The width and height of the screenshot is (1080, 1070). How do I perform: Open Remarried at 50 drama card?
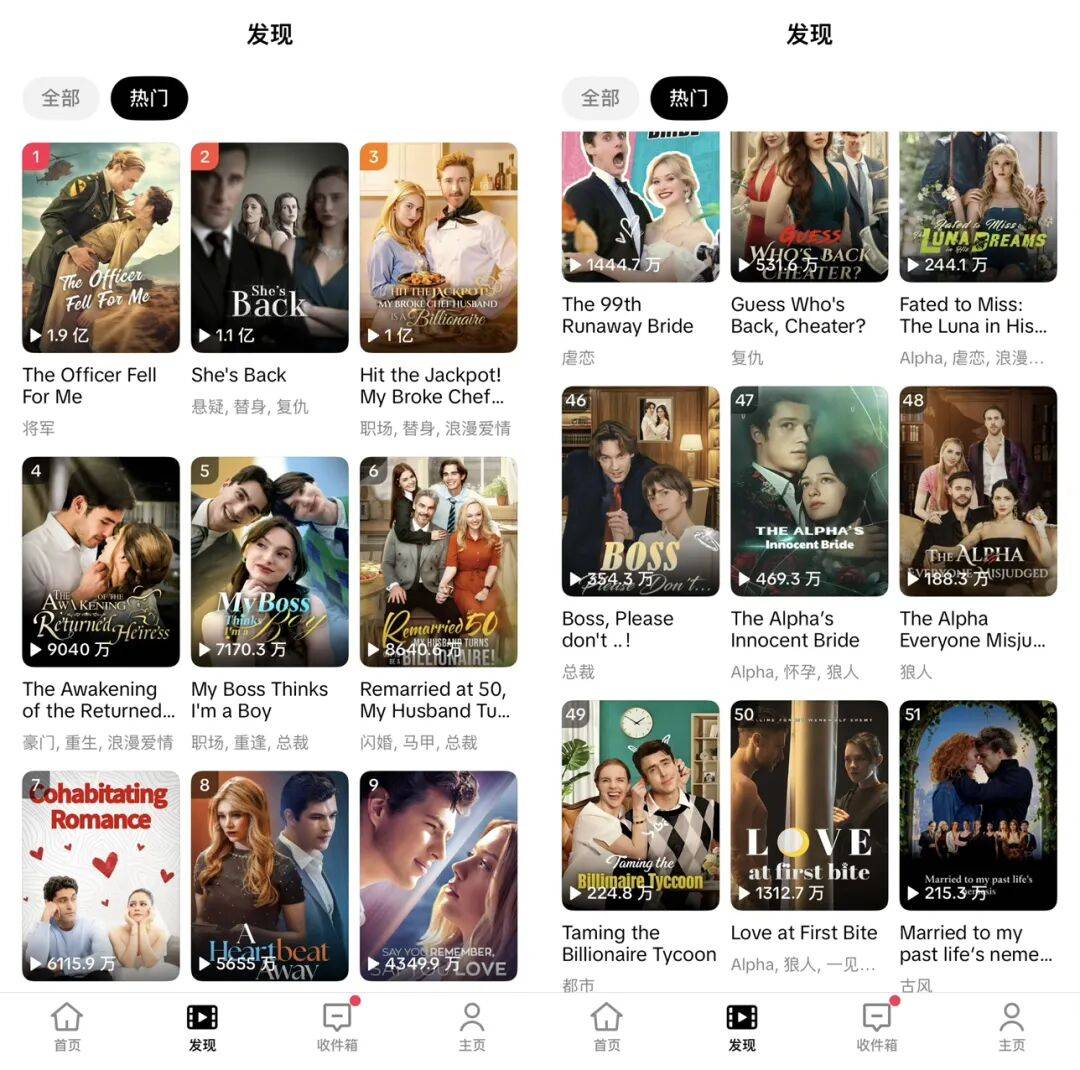[x=439, y=562]
